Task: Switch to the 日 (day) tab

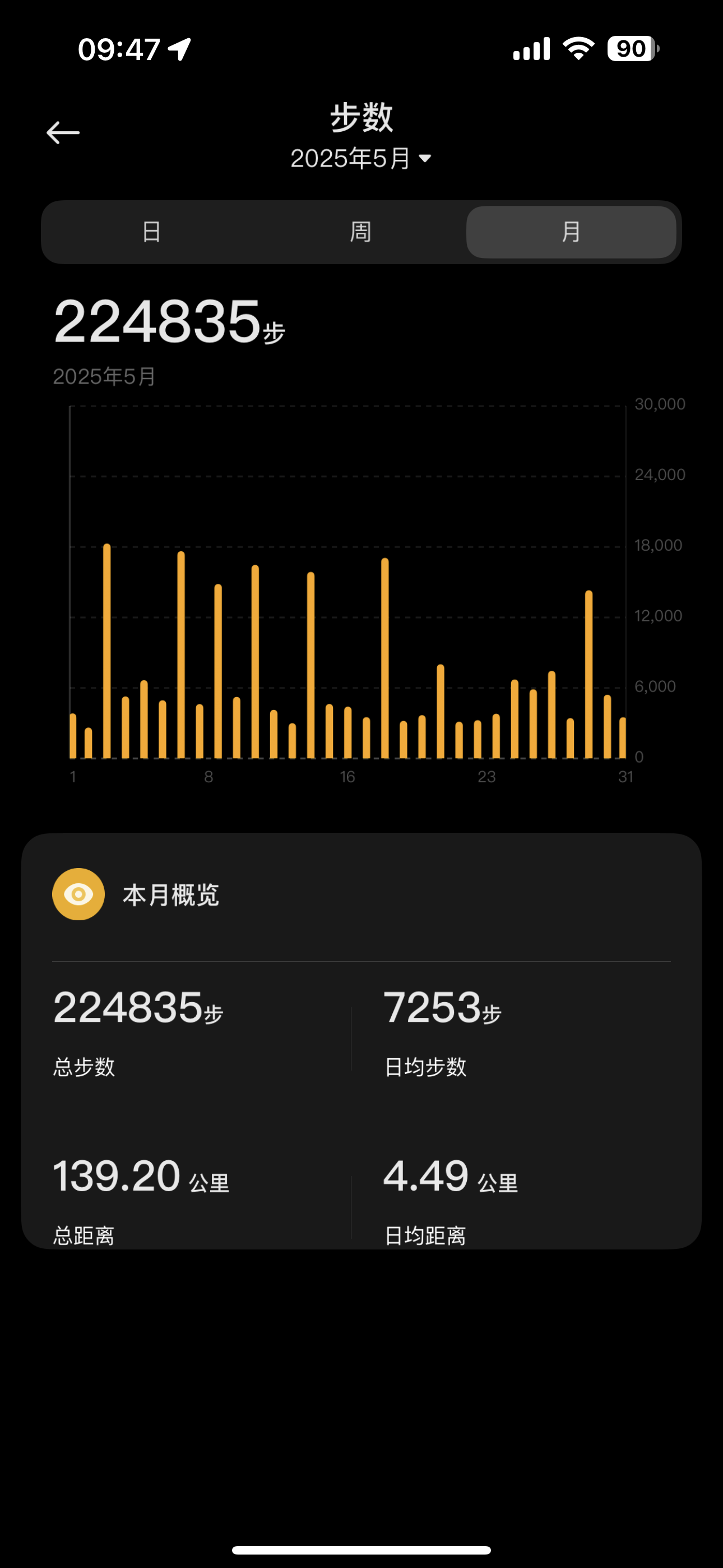Action: pos(151,232)
